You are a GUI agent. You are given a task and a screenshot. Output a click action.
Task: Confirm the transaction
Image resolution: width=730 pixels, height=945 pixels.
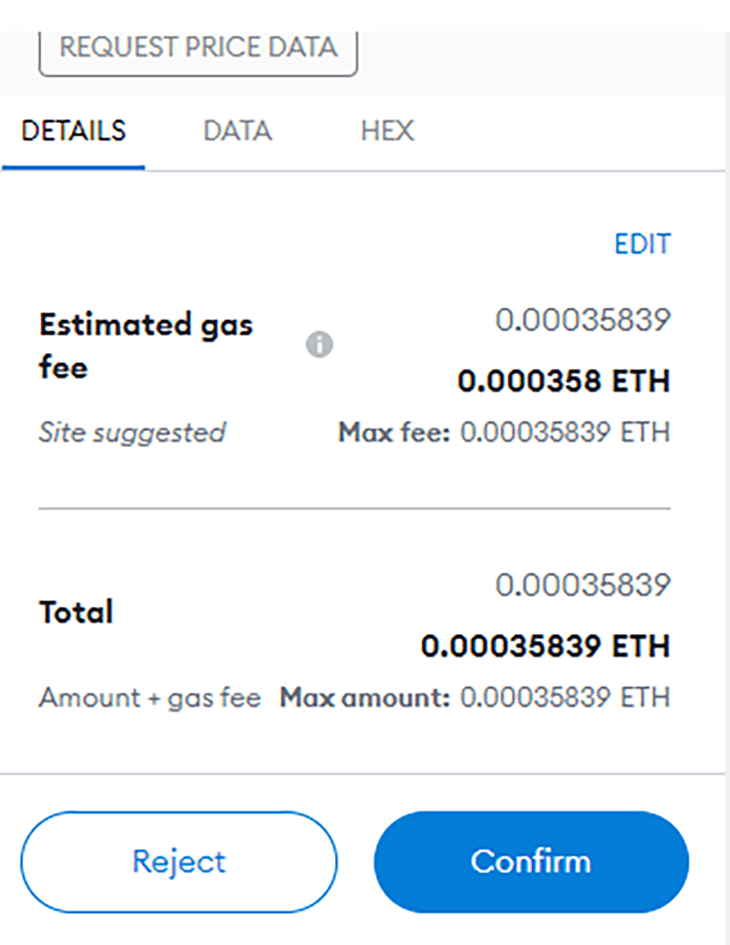[x=530, y=861]
